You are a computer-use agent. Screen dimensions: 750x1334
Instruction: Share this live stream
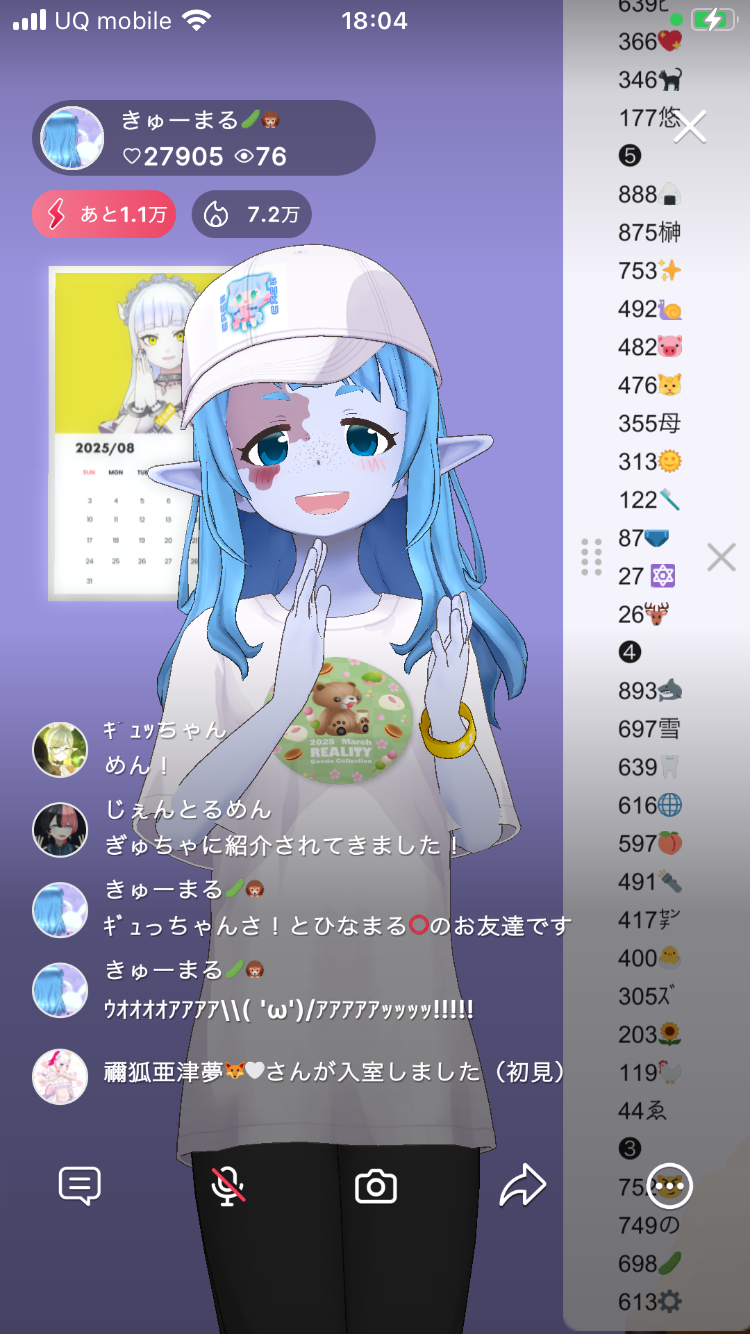(523, 1187)
